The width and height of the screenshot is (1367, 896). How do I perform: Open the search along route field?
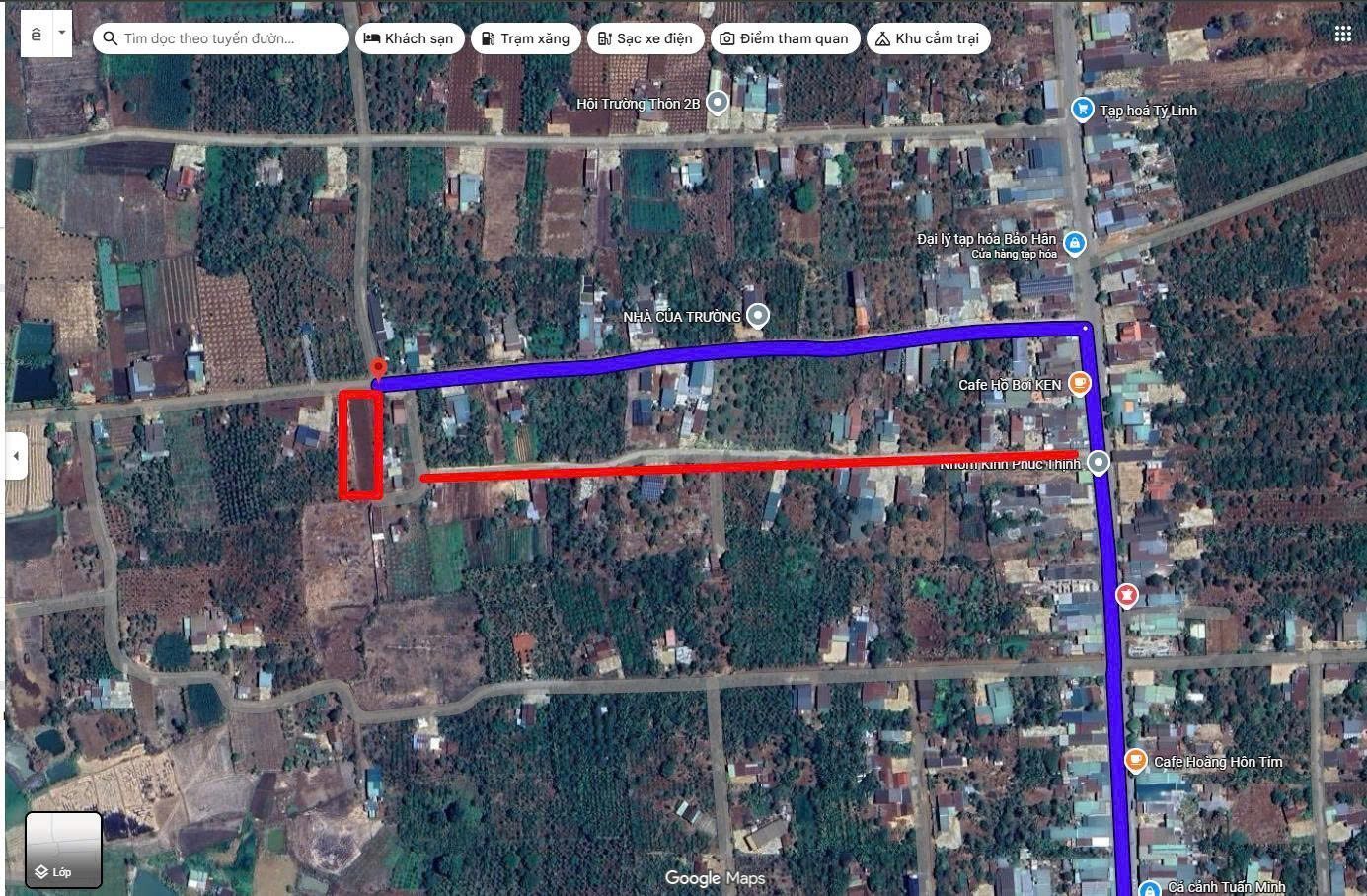click(221, 38)
